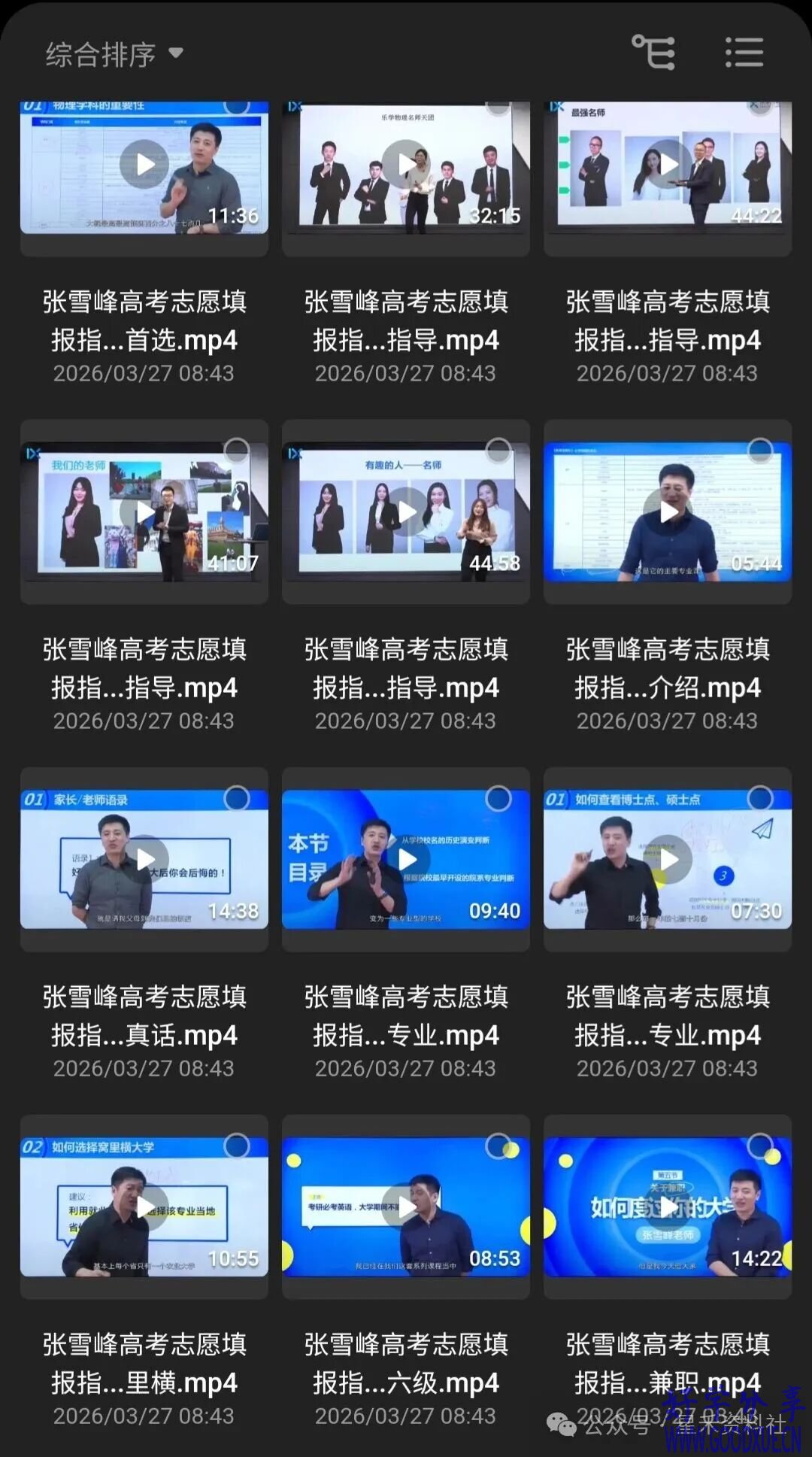Open the 09:40 专业.mp4 video
812x1457 pixels.
point(406,860)
